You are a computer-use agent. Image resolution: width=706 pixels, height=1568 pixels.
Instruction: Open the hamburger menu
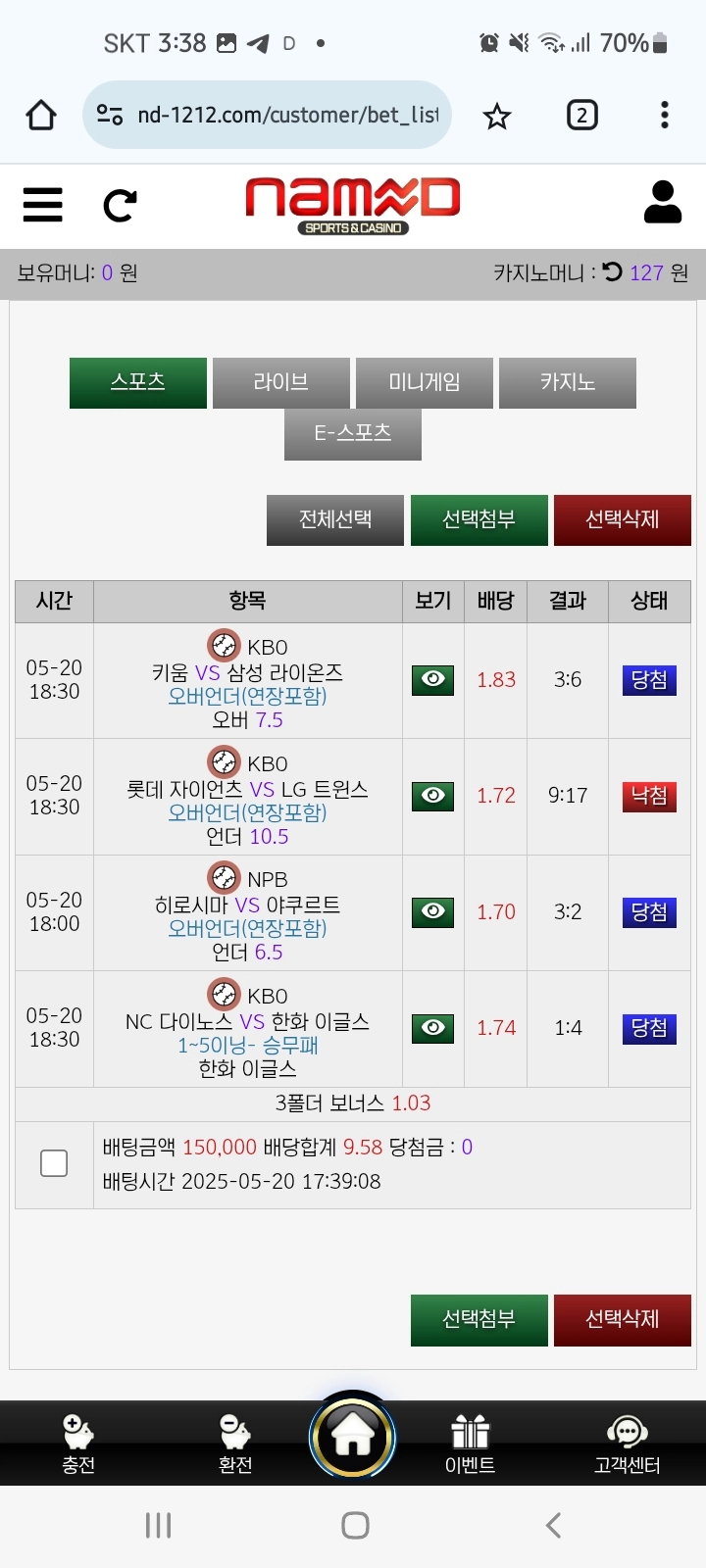tap(42, 205)
